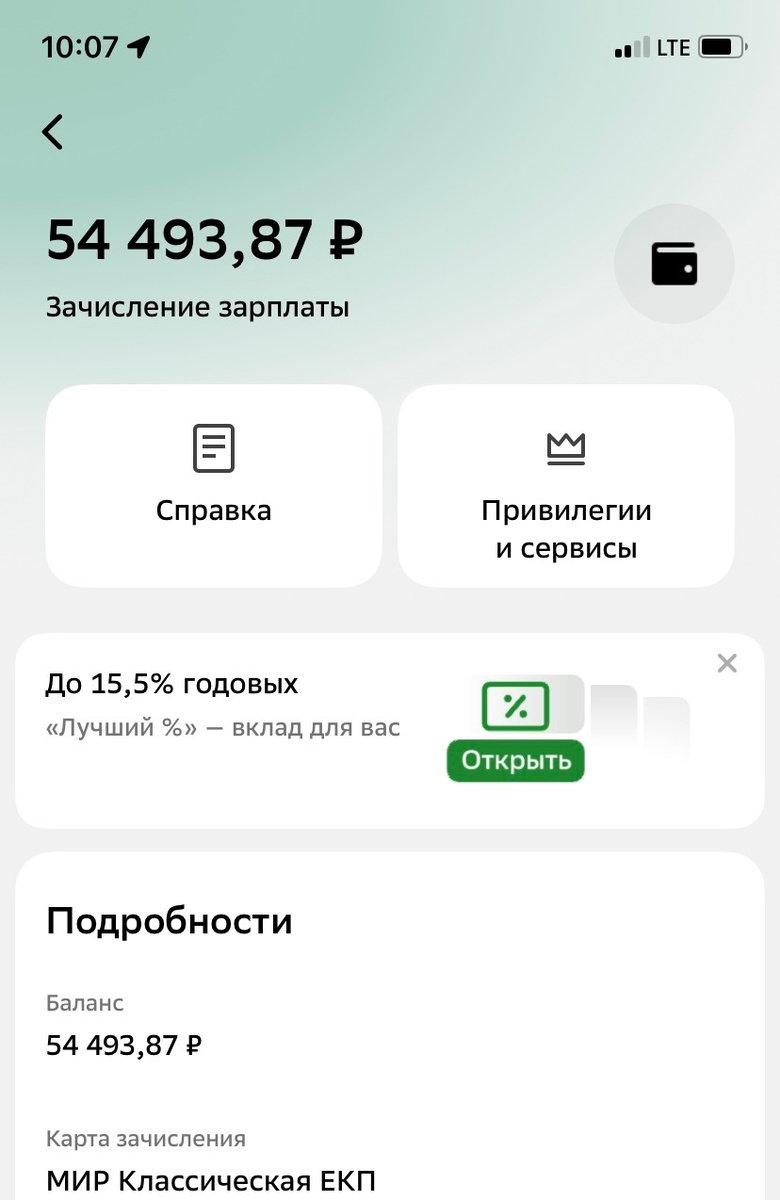Tap the wallet icon button
The height and width of the screenshot is (1200, 780).
pos(674,264)
